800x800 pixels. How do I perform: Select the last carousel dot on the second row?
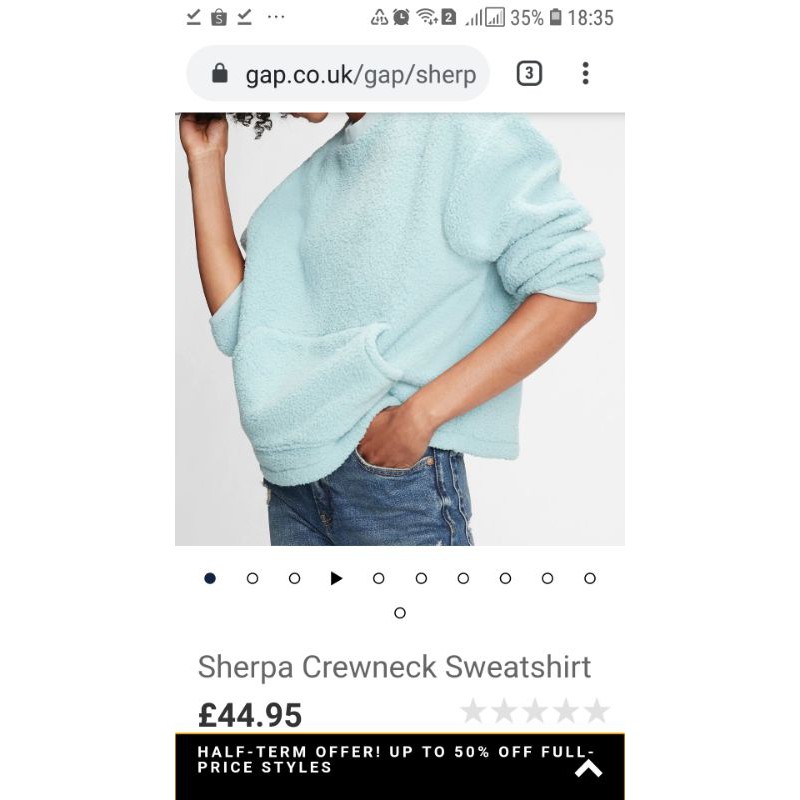(400, 613)
